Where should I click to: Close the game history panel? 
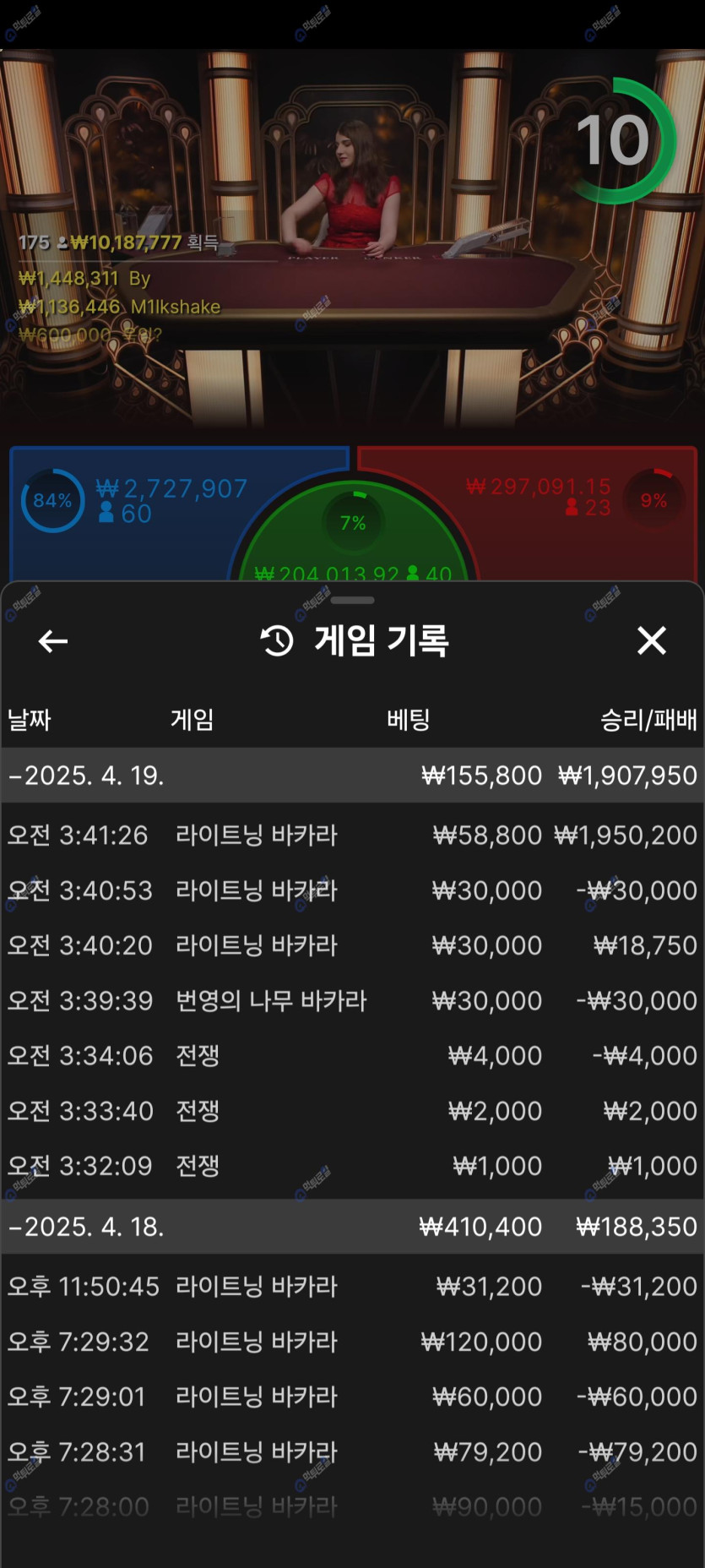tap(652, 640)
